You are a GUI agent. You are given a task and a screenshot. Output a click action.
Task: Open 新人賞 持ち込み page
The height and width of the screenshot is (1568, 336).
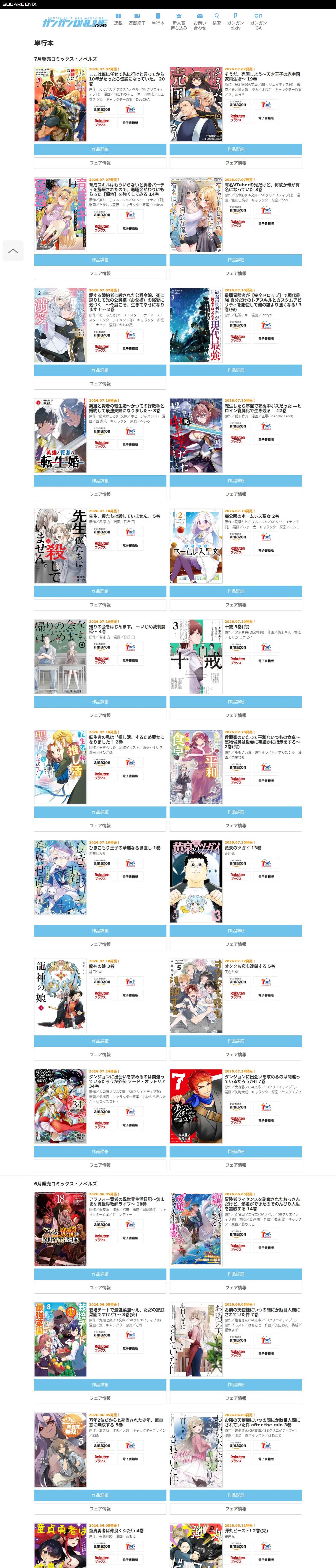pos(179,22)
